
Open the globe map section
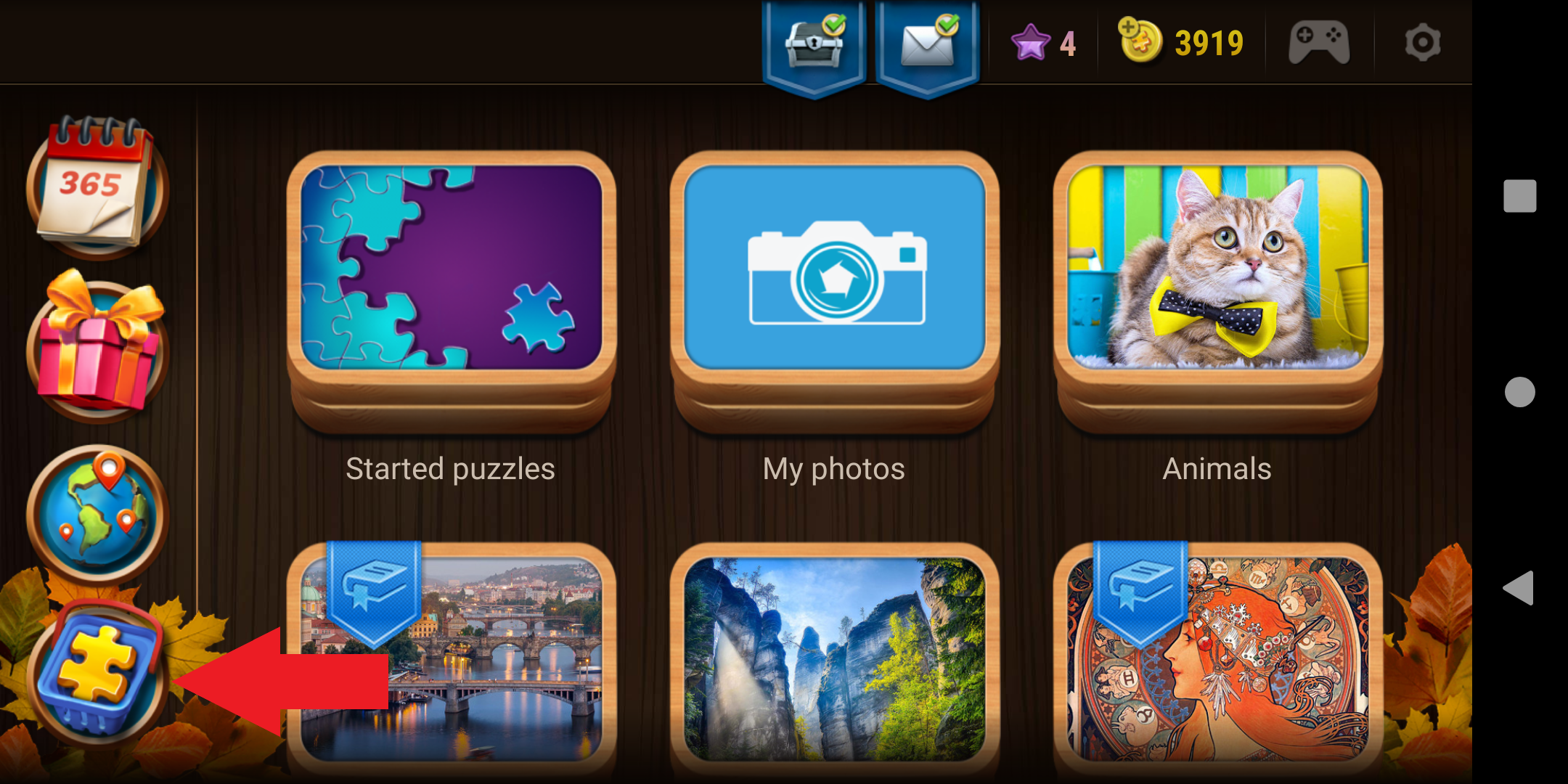click(x=97, y=514)
